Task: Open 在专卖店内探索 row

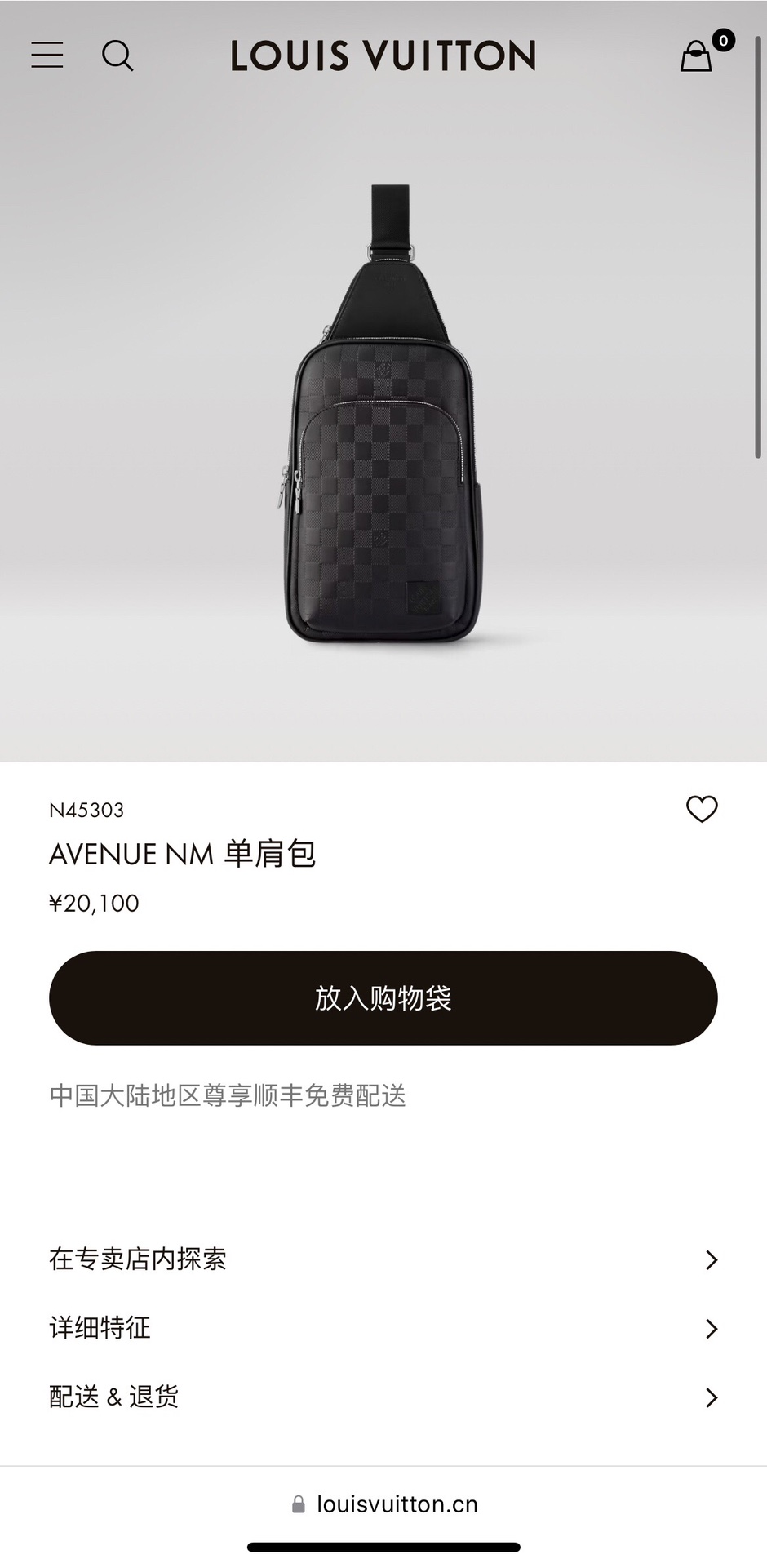Action: pyautogui.click(x=383, y=1259)
